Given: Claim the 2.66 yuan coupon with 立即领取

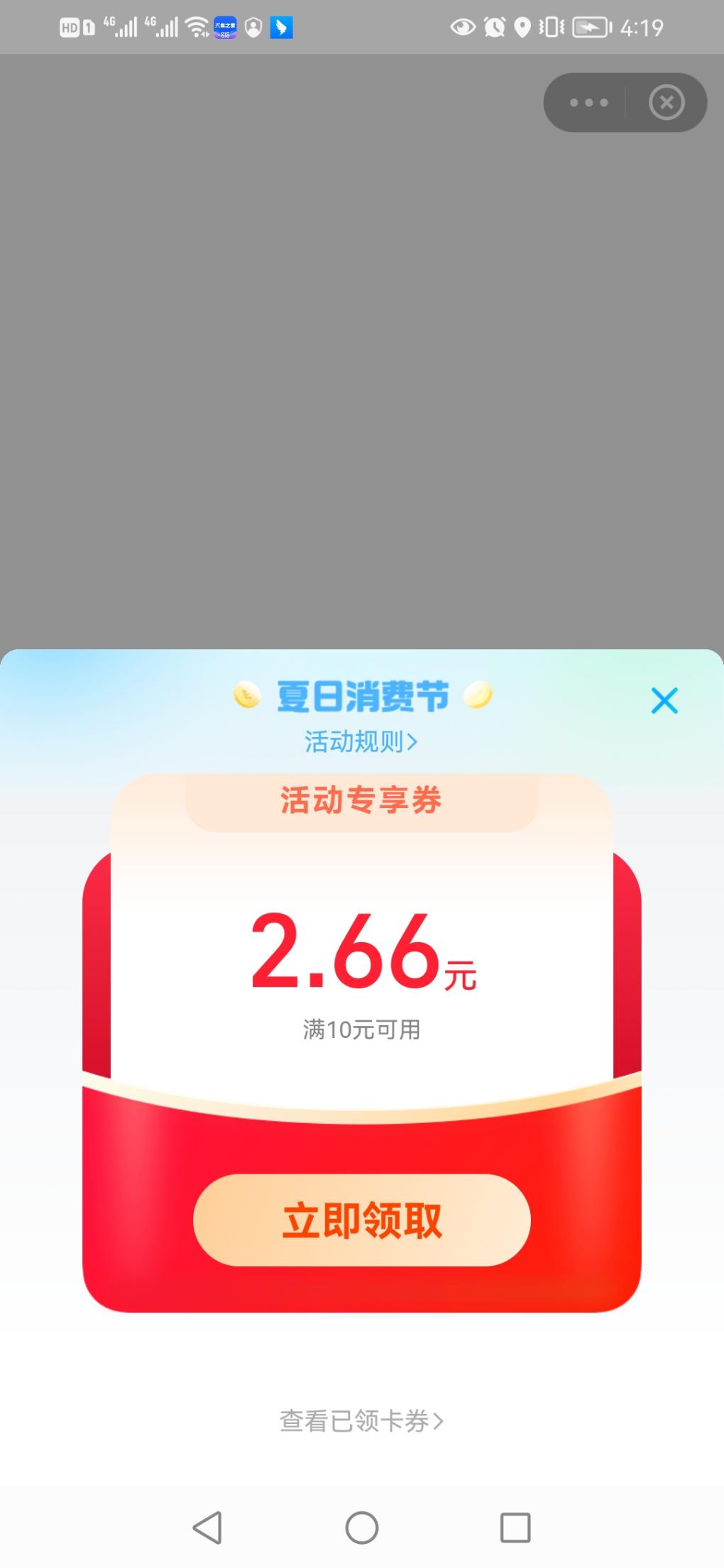Looking at the screenshot, I should 362,1220.
